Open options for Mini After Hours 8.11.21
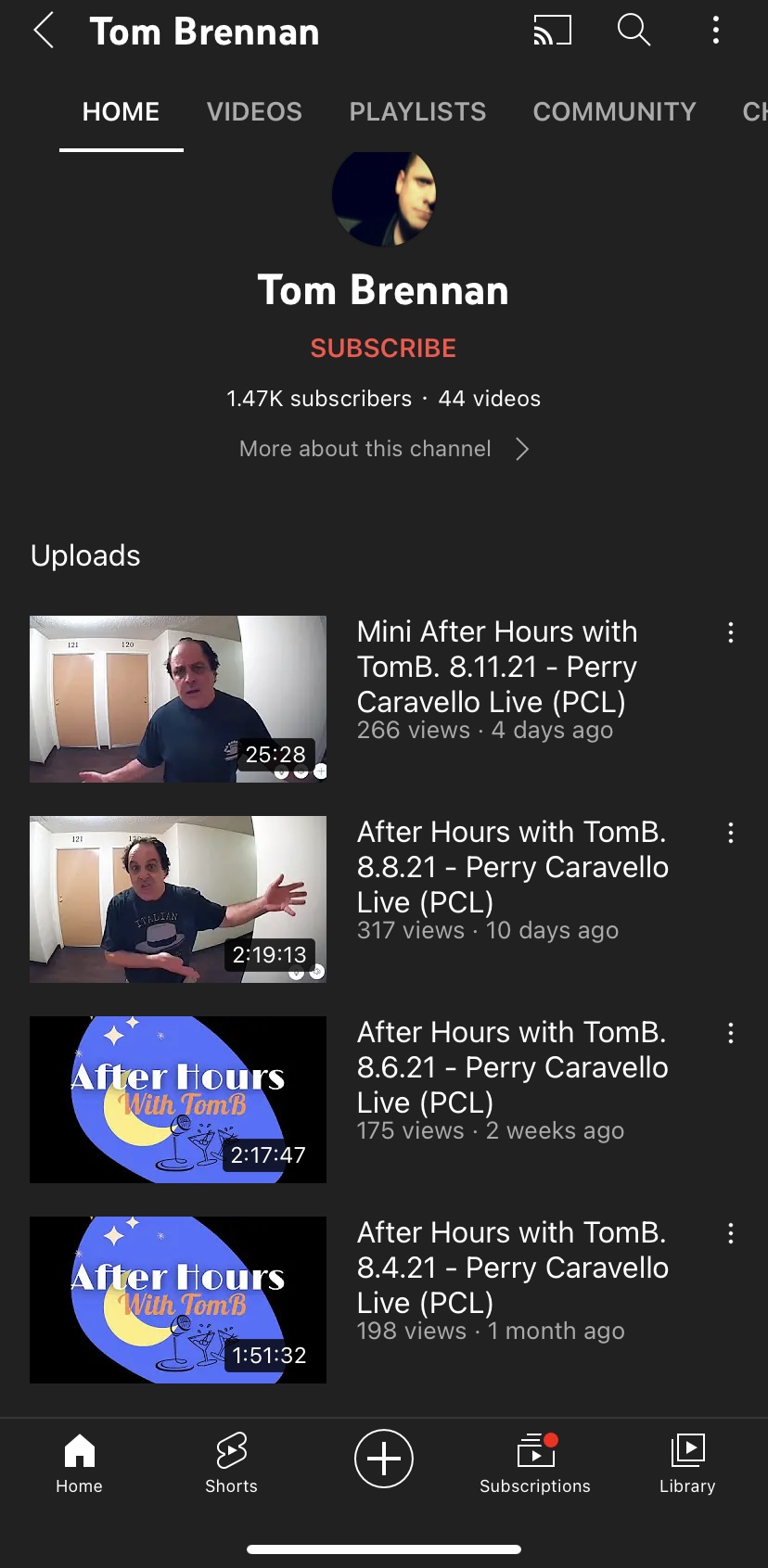 coord(731,632)
